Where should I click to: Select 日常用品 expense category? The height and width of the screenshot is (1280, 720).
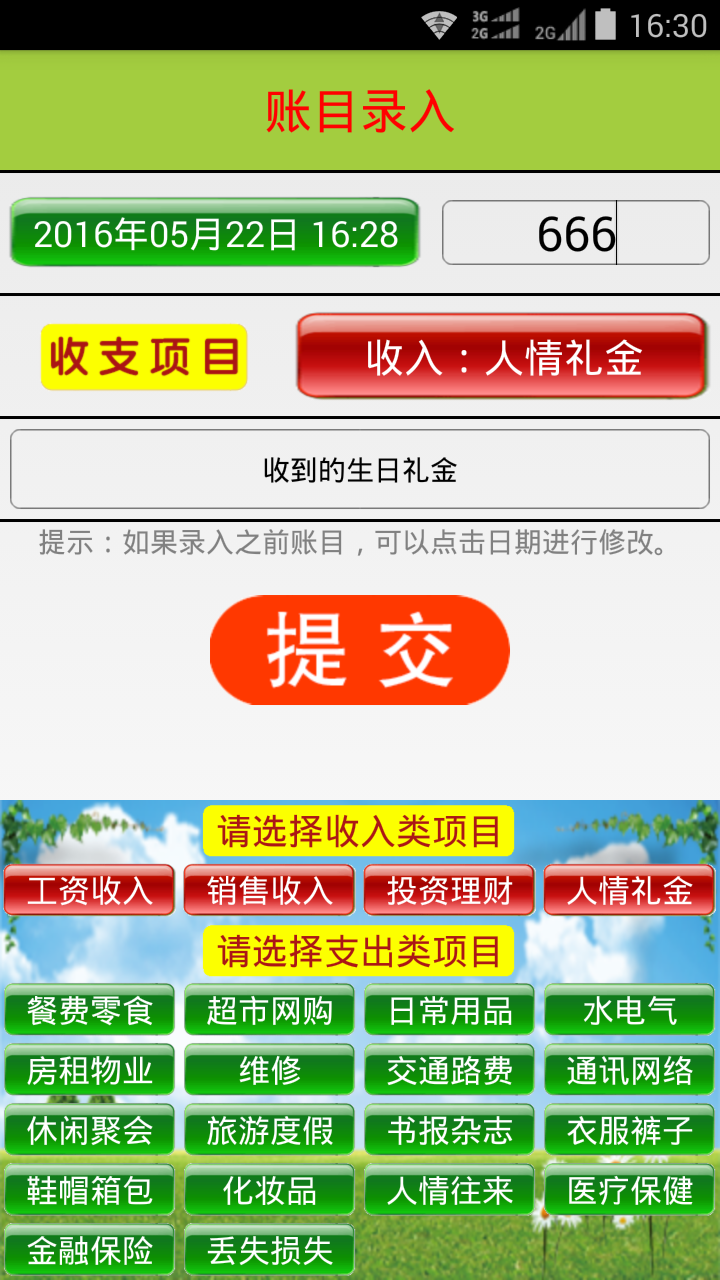tap(449, 1010)
